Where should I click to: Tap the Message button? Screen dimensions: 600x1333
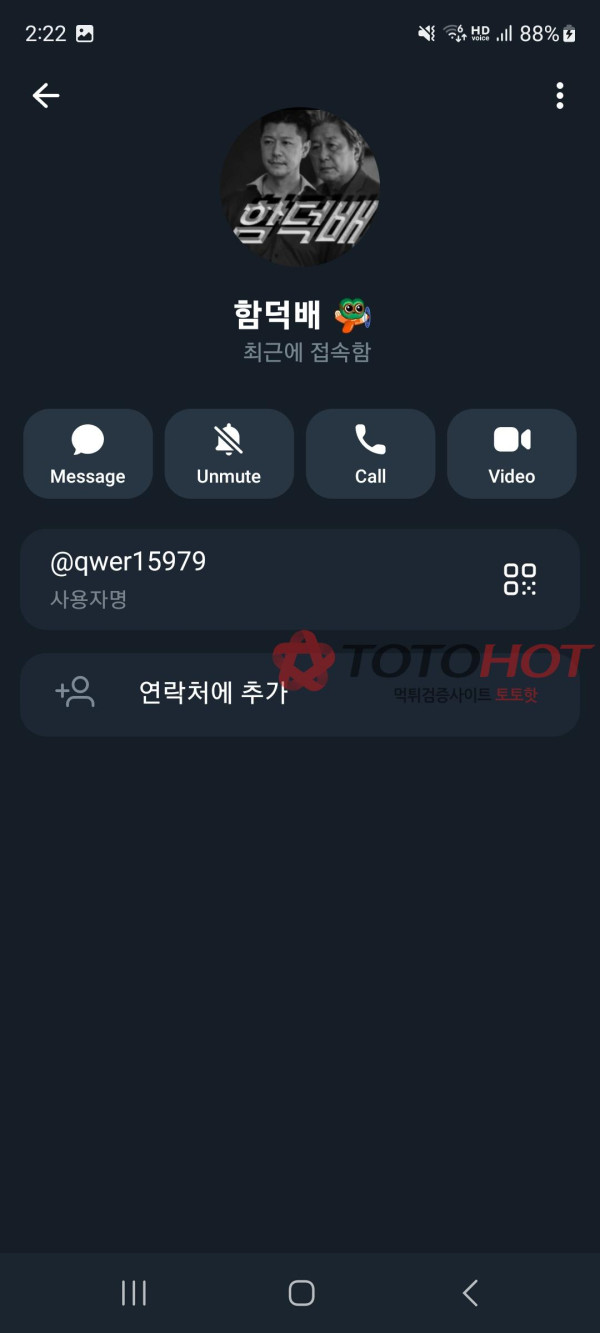88,453
